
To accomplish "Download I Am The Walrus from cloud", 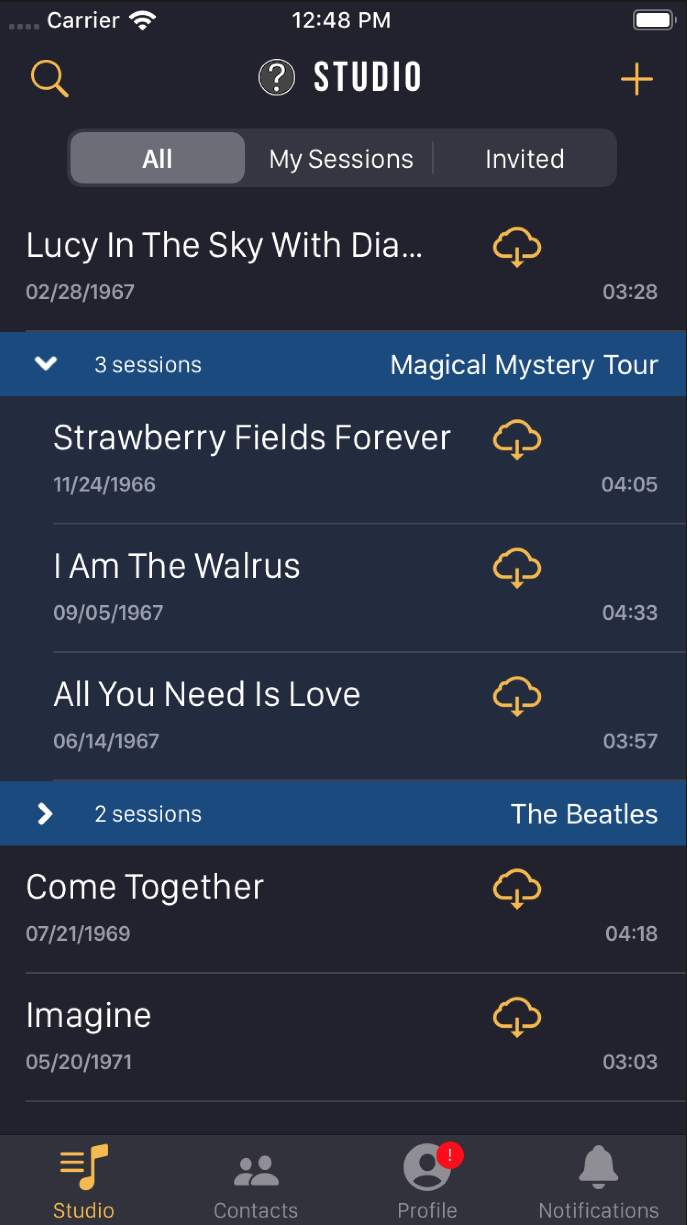I will click(x=517, y=567).
